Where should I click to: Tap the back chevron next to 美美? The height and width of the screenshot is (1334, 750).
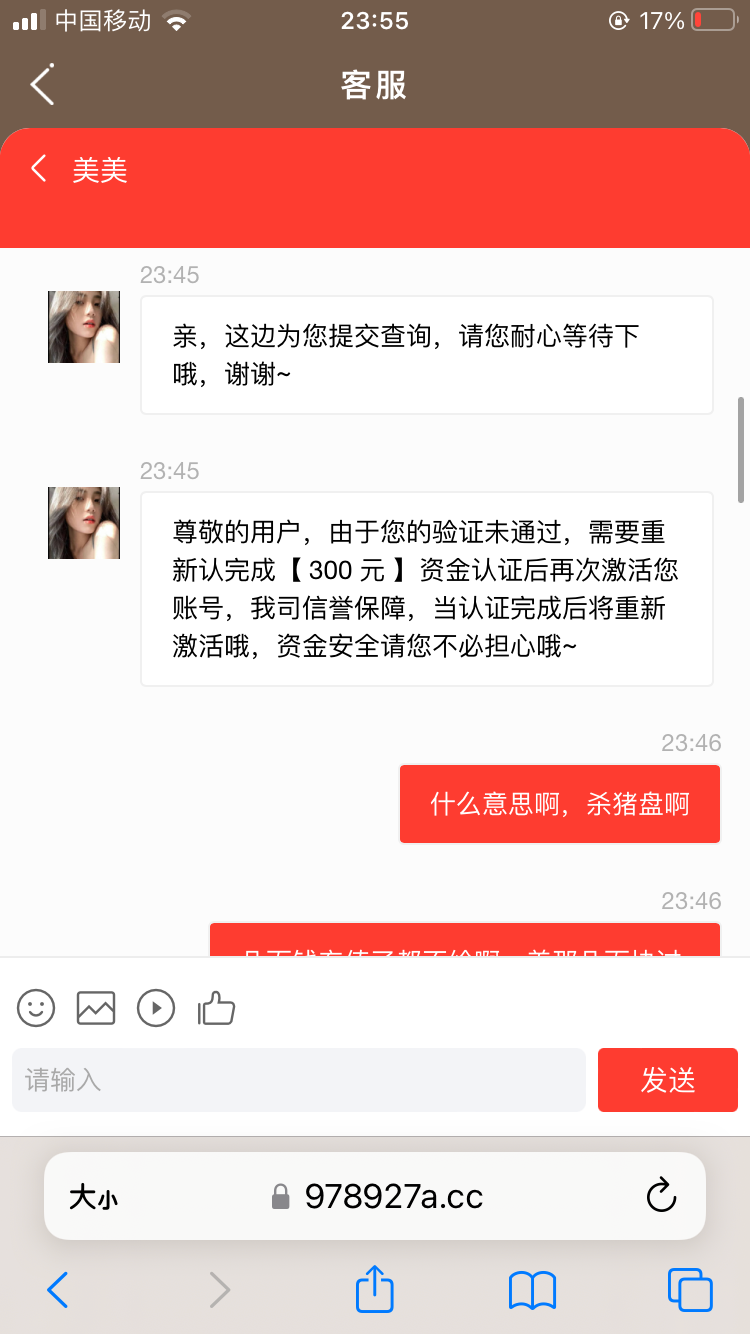[37, 168]
